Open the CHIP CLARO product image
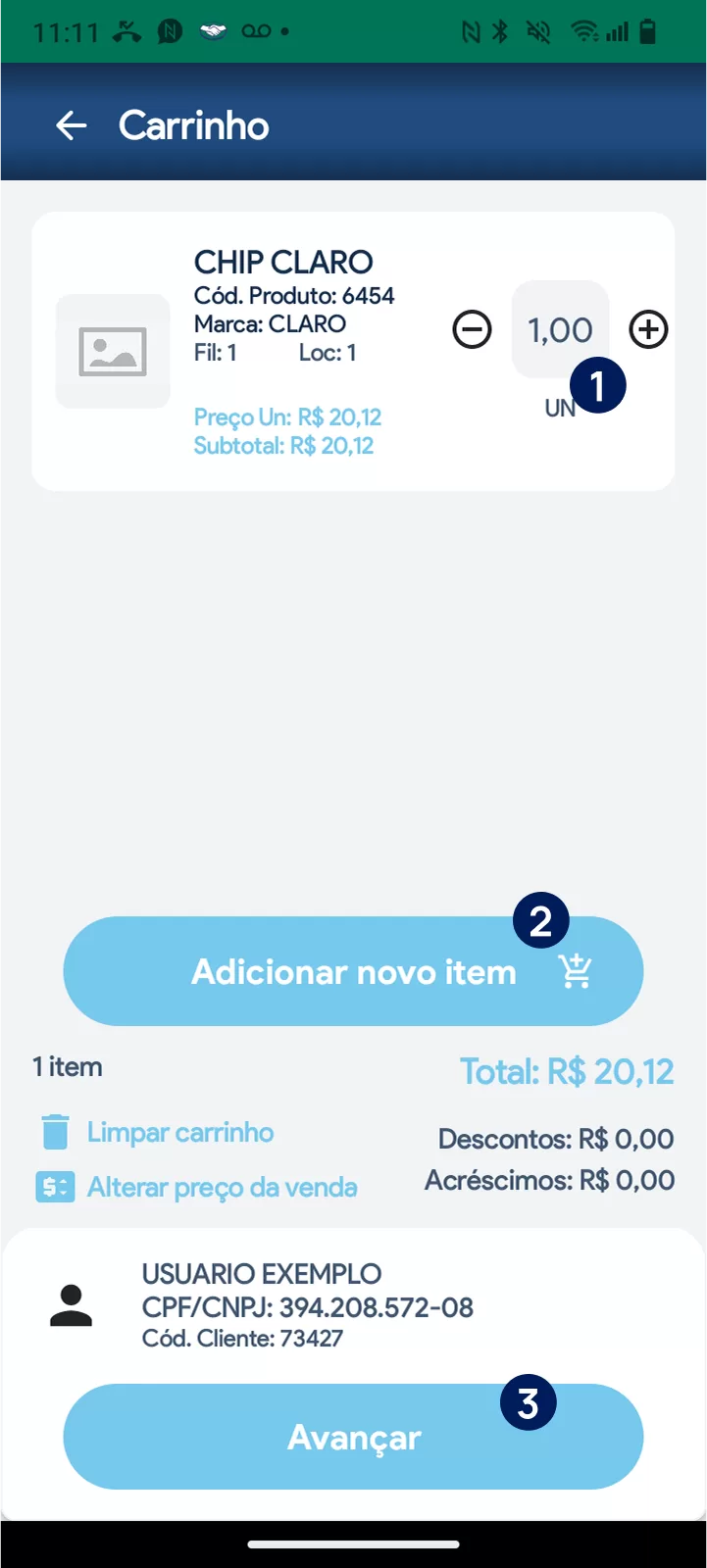This screenshot has width=707, height=1568. click(113, 351)
